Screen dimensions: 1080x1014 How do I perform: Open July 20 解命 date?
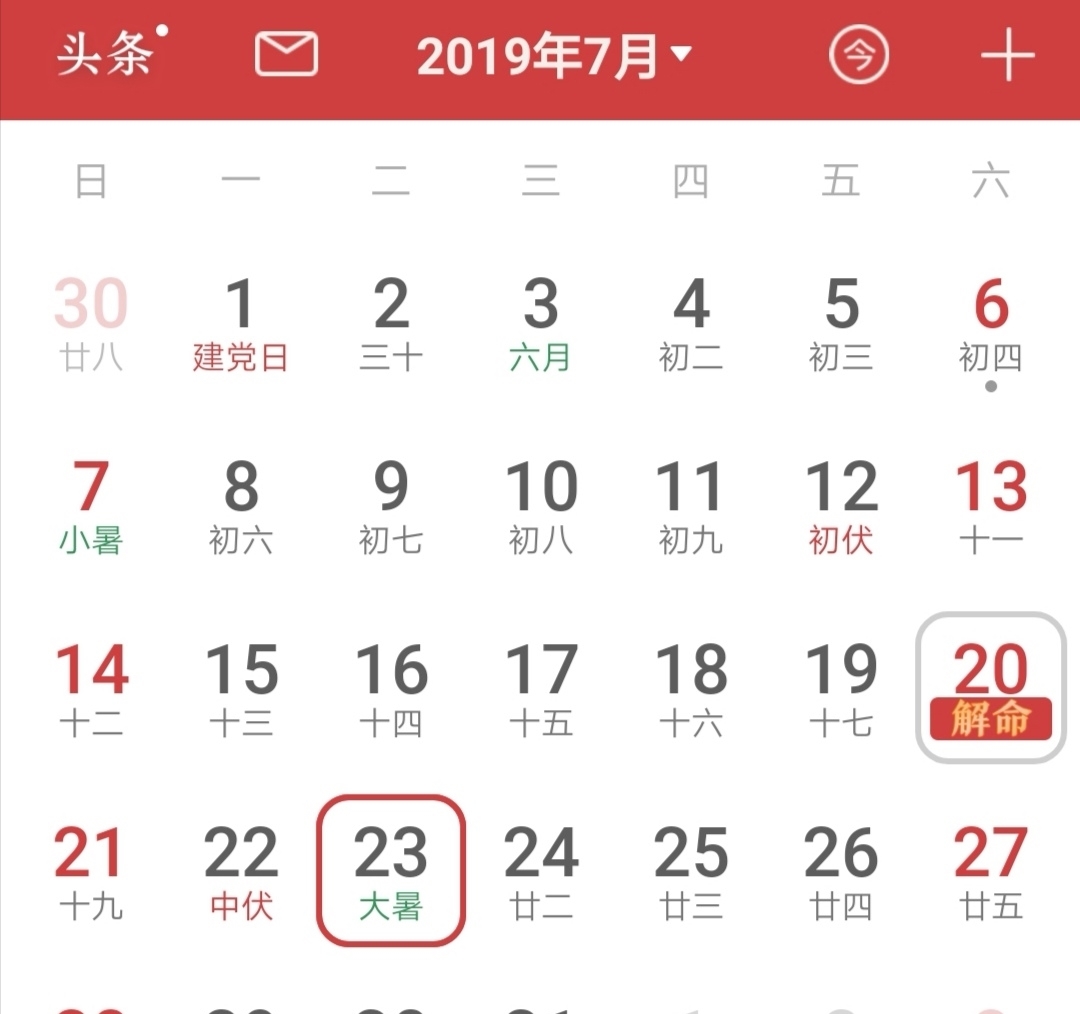pos(990,690)
